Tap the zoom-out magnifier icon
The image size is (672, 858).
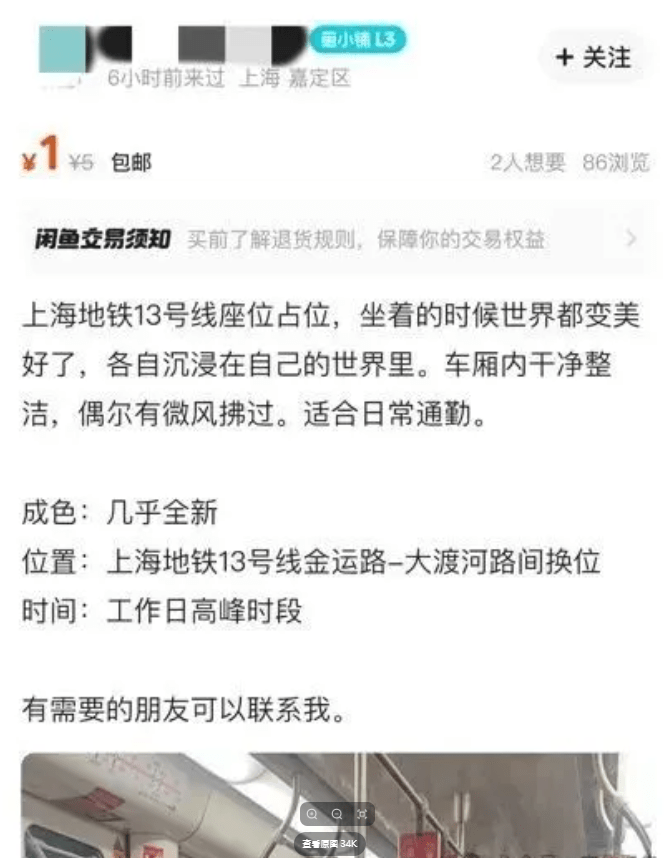point(337,814)
